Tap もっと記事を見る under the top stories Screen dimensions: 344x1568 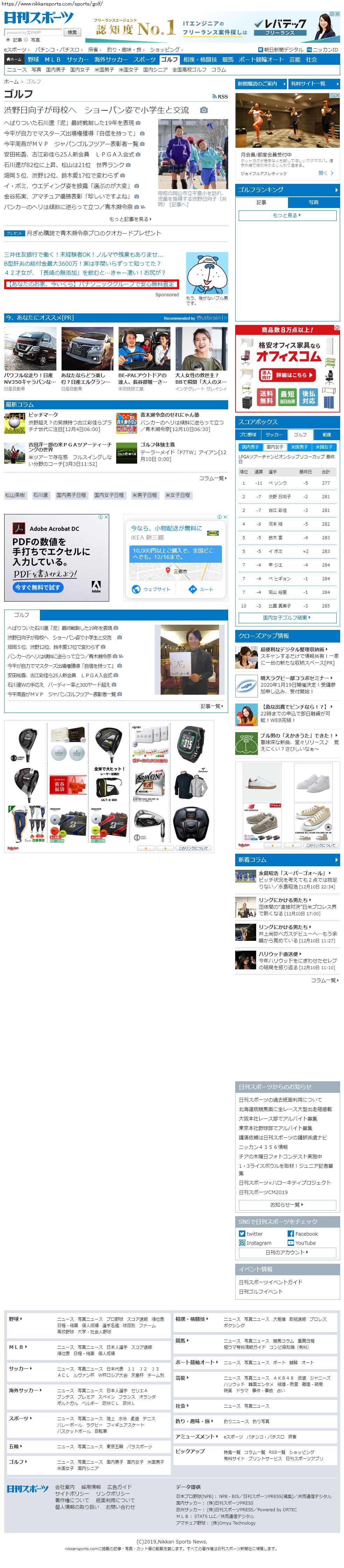[129, 219]
